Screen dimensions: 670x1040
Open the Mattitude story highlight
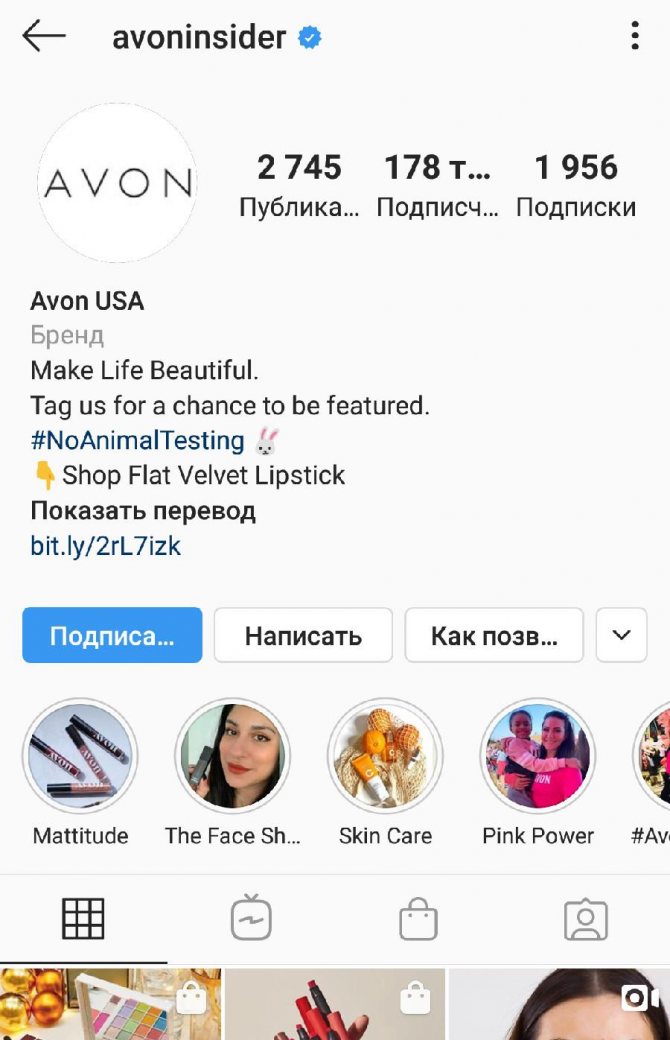click(x=80, y=756)
